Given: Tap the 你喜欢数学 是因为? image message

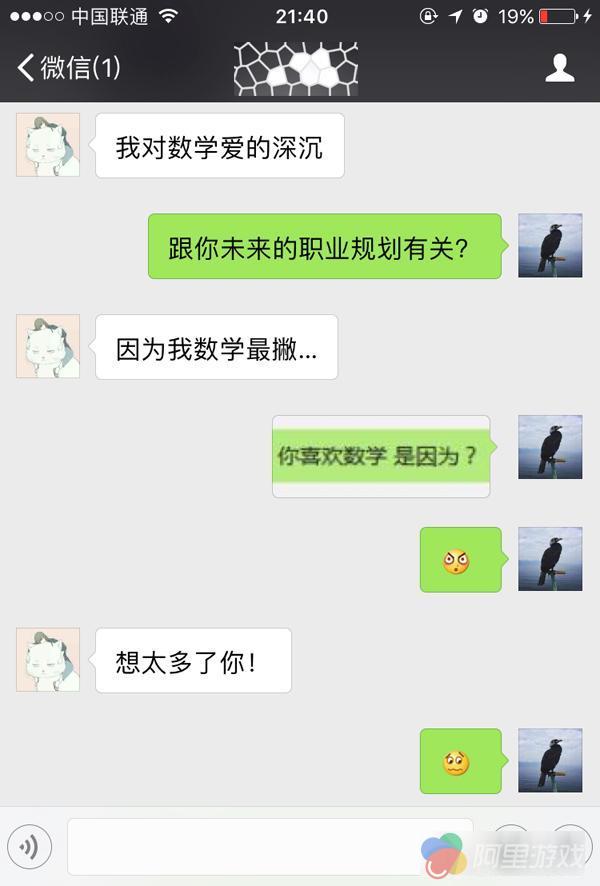Looking at the screenshot, I should coord(381,456).
